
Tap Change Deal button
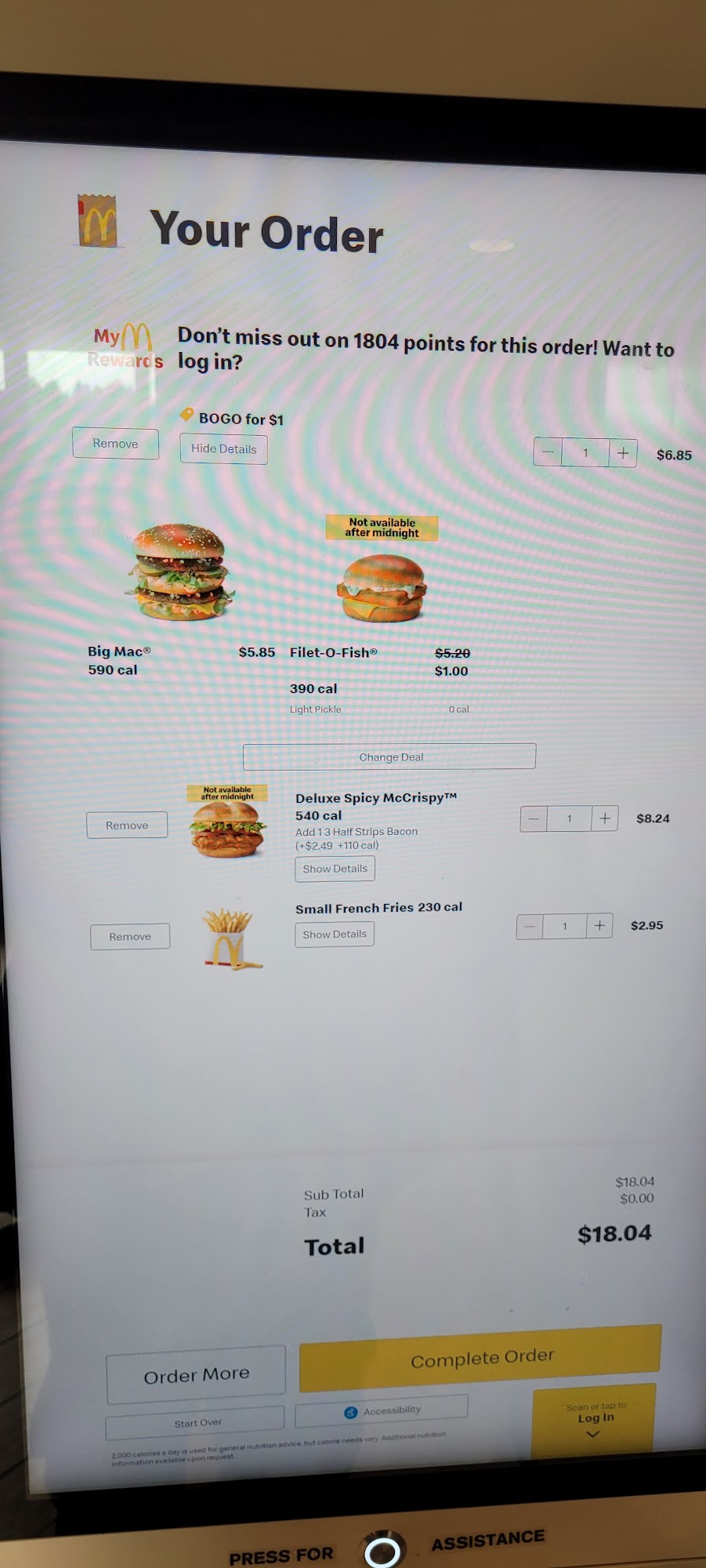[x=389, y=757]
